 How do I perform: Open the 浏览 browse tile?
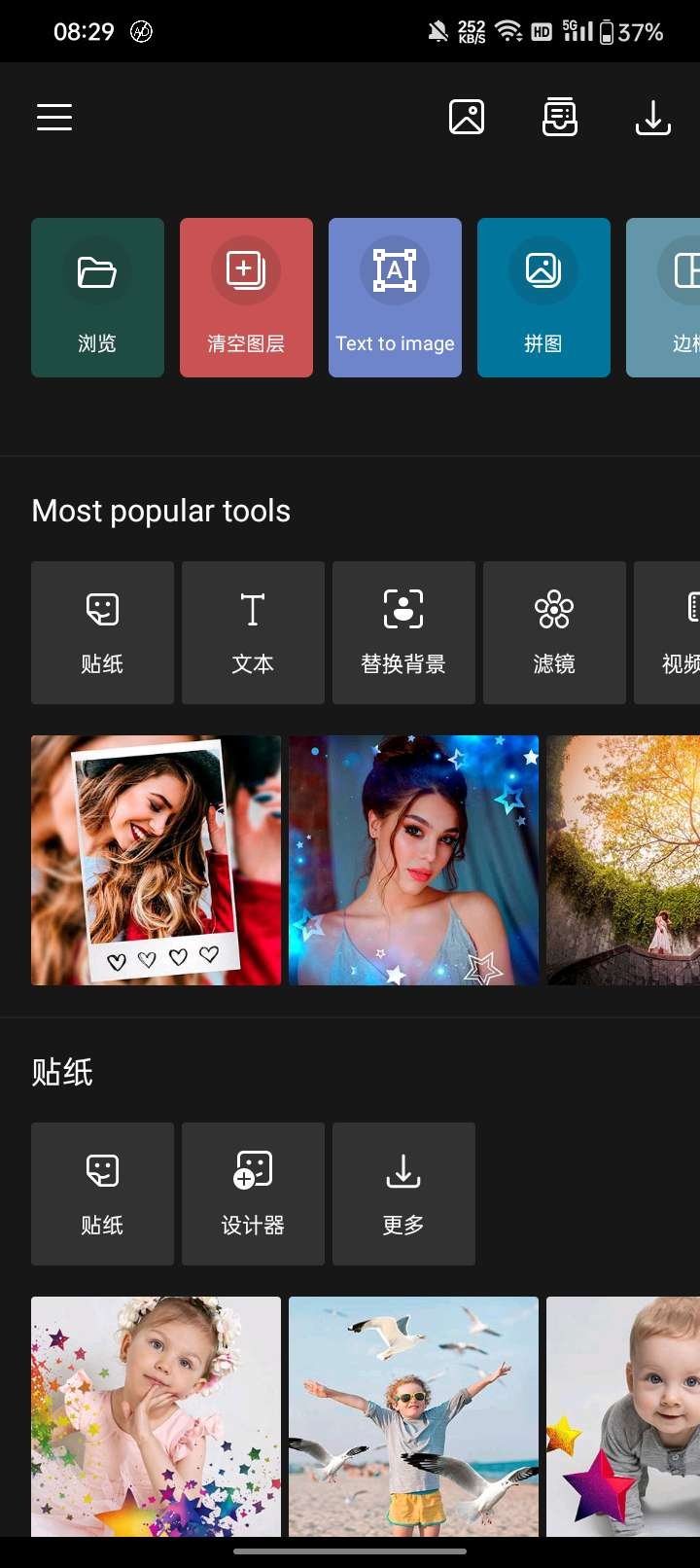coord(97,297)
